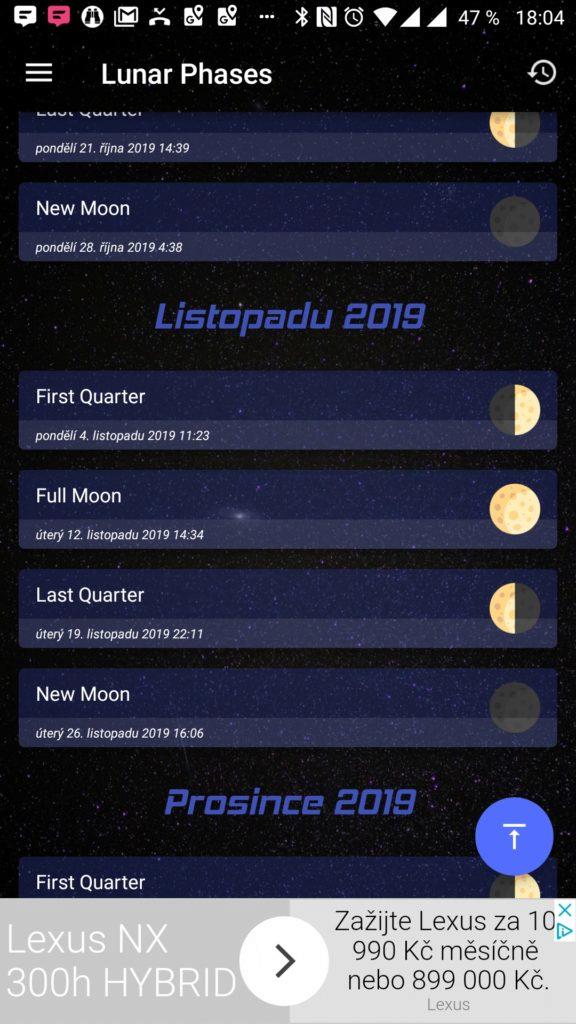
Task: Tap the scroll-to-top floating button
Action: (x=514, y=837)
